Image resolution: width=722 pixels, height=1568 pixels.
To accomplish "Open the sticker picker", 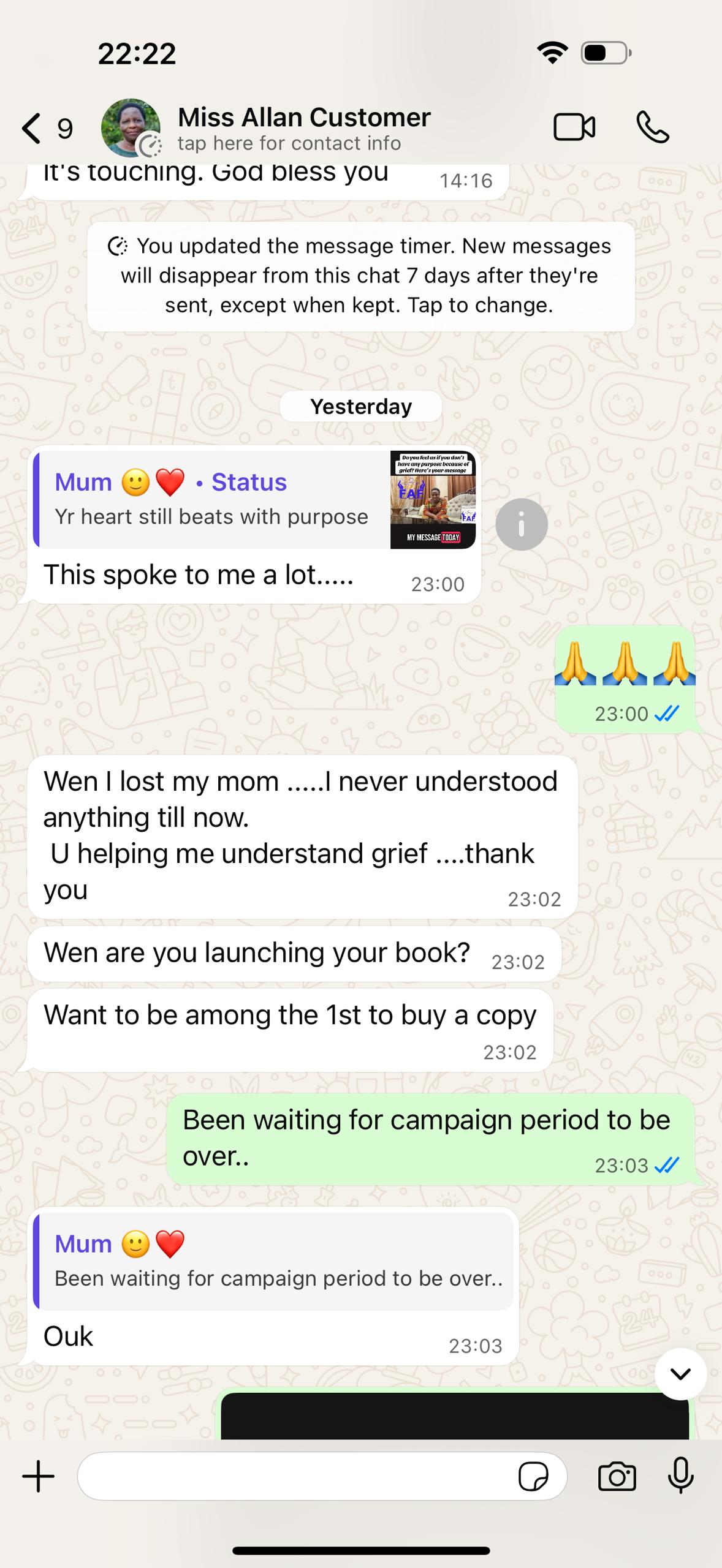I will tap(533, 1476).
